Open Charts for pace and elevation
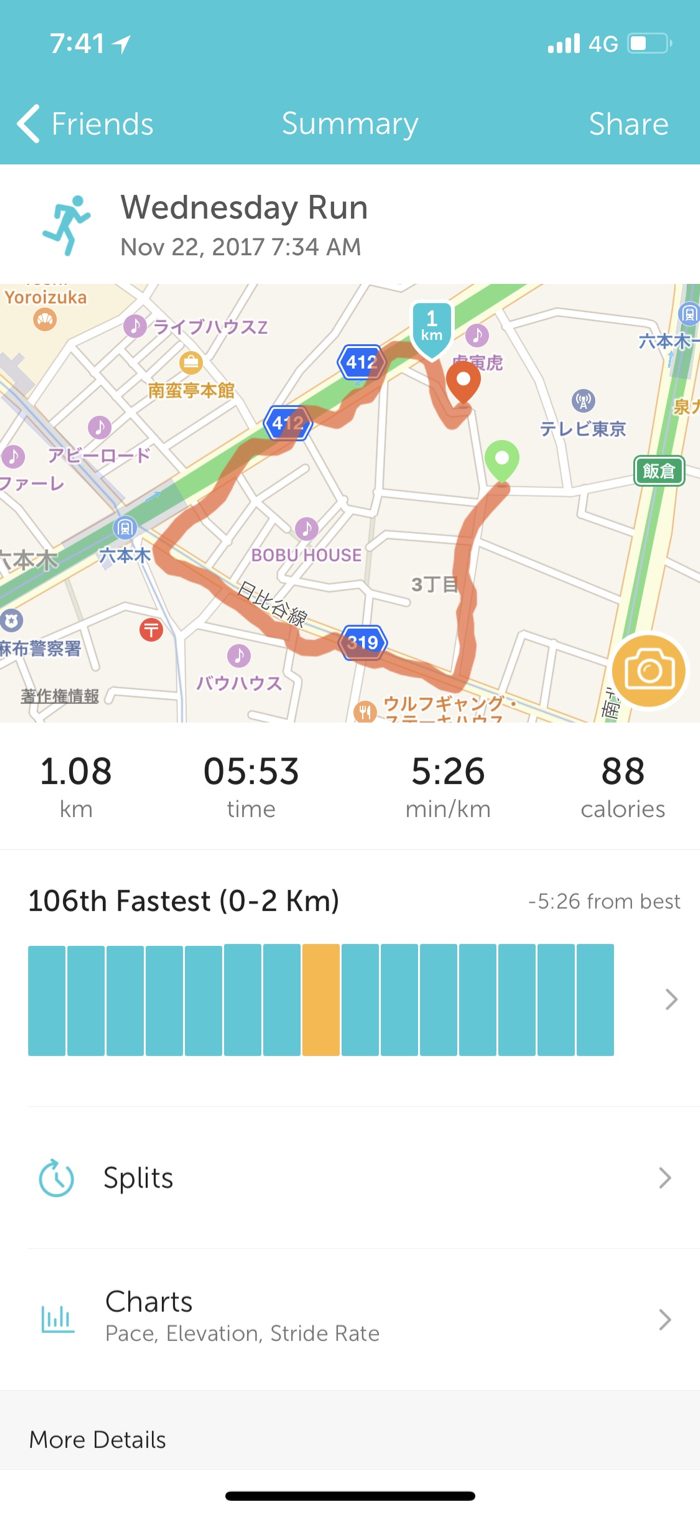700x1516 pixels. coord(350,1318)
